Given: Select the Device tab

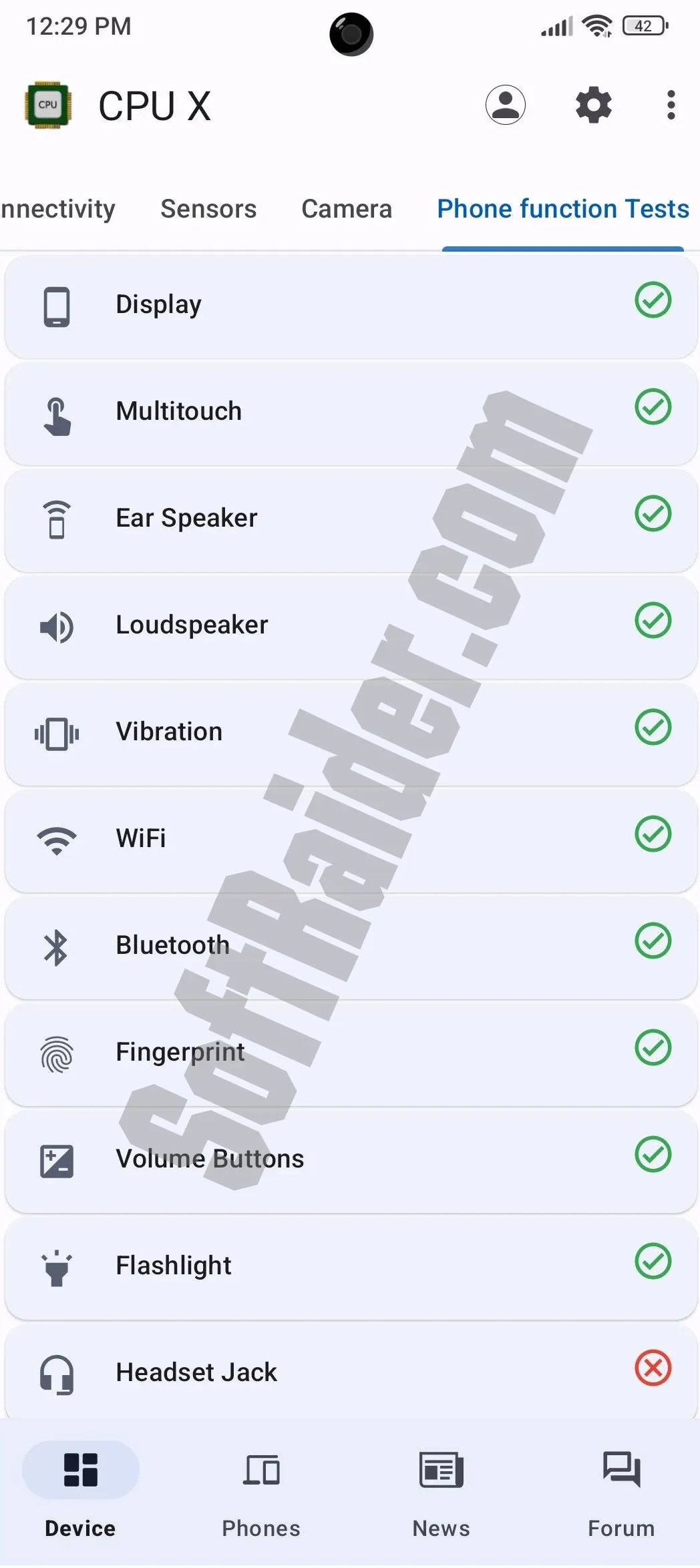Looking at the screenshot, I should coord(80,1489).
